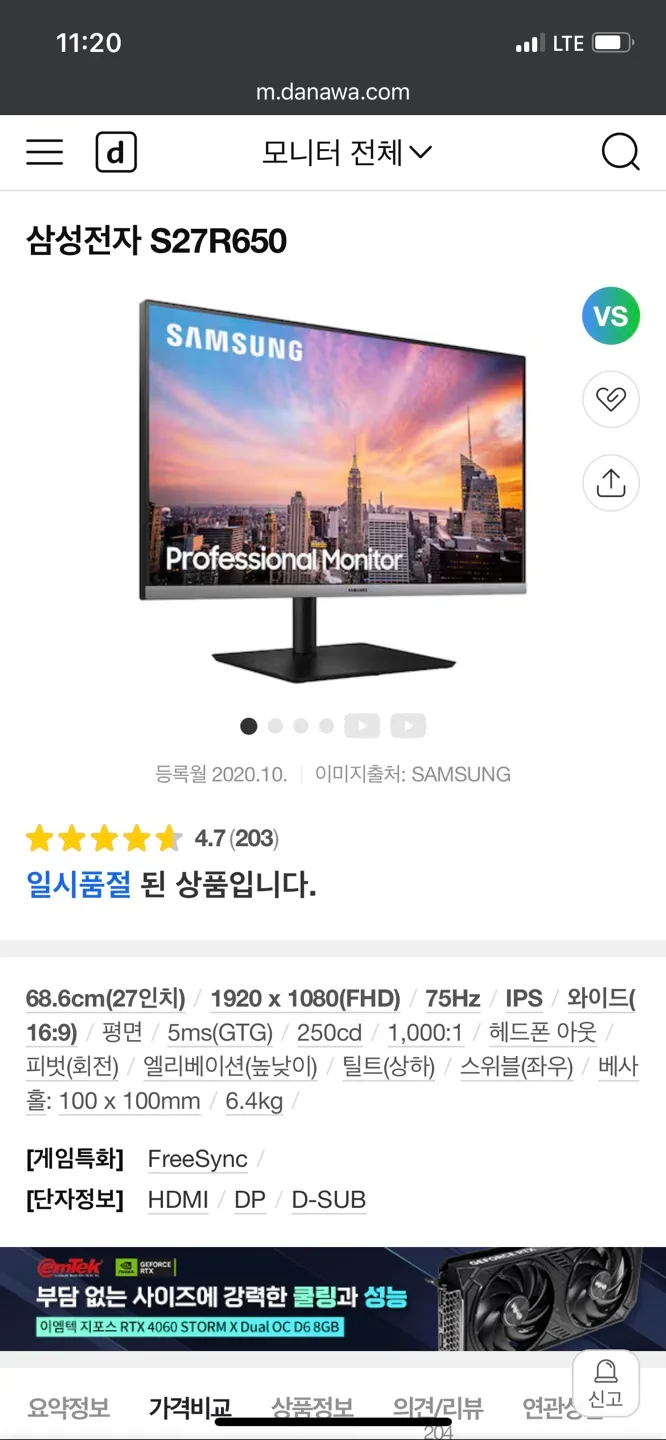The height and width of the screenshot is (1440, 666).
Task: Add the monitor to wishlist
Action: click(610, 400)
